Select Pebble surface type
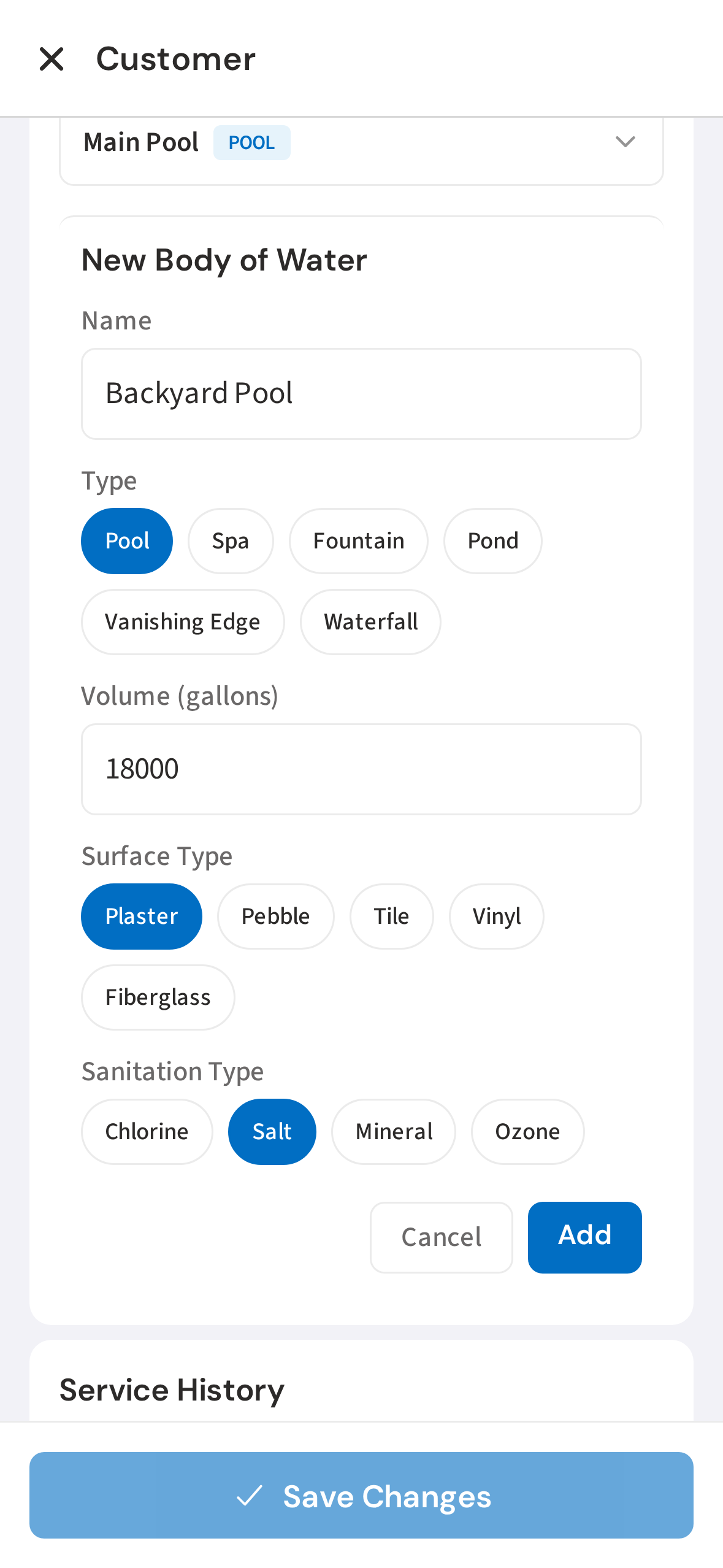The width and height of the screenshot is (723, 1568). 275,916
